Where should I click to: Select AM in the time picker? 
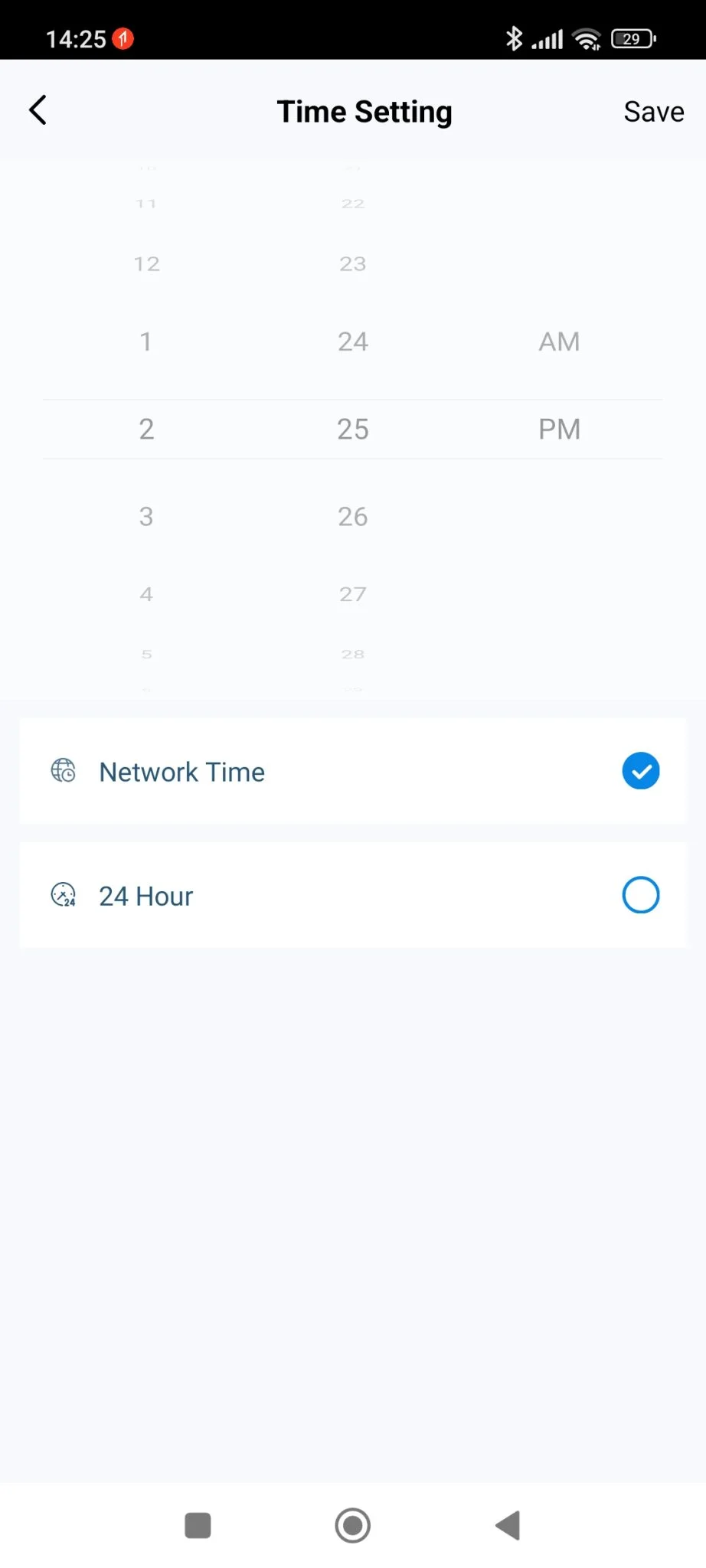559,341
